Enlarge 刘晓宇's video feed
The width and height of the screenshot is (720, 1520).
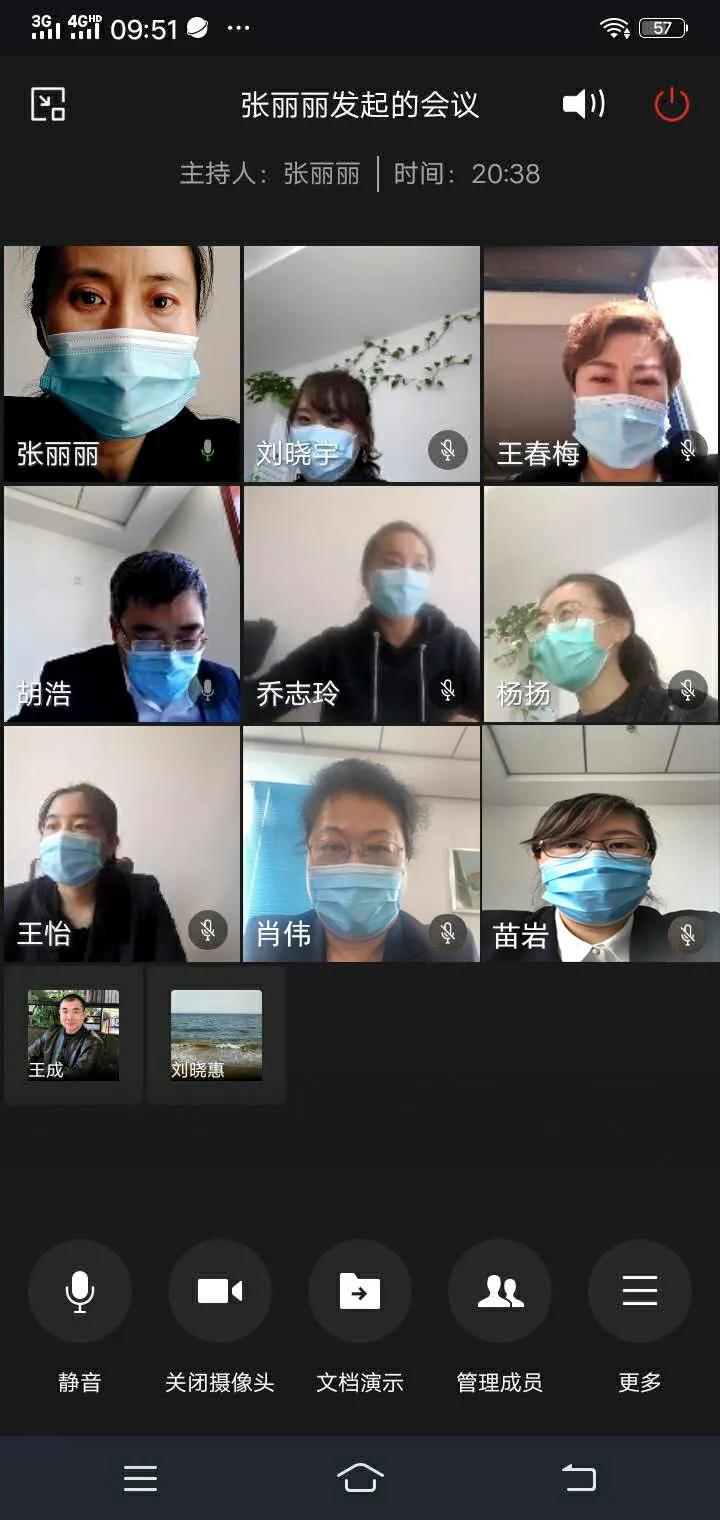(362, 364)
